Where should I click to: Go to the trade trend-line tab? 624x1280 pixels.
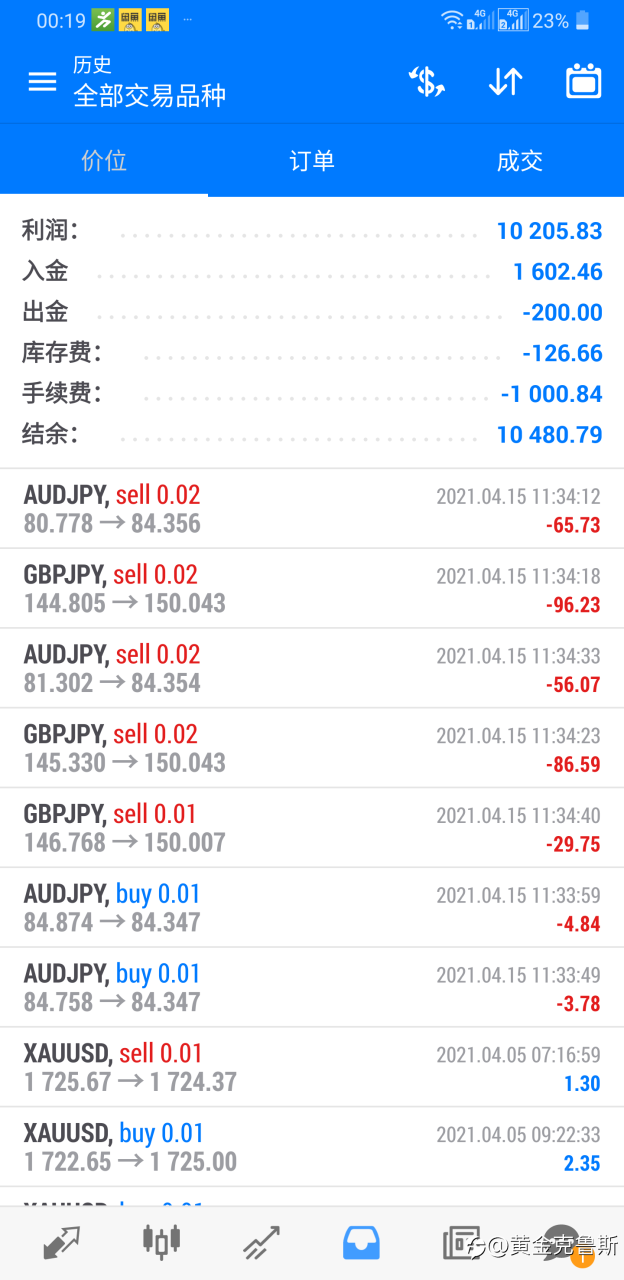click(x=261, y=1242)
